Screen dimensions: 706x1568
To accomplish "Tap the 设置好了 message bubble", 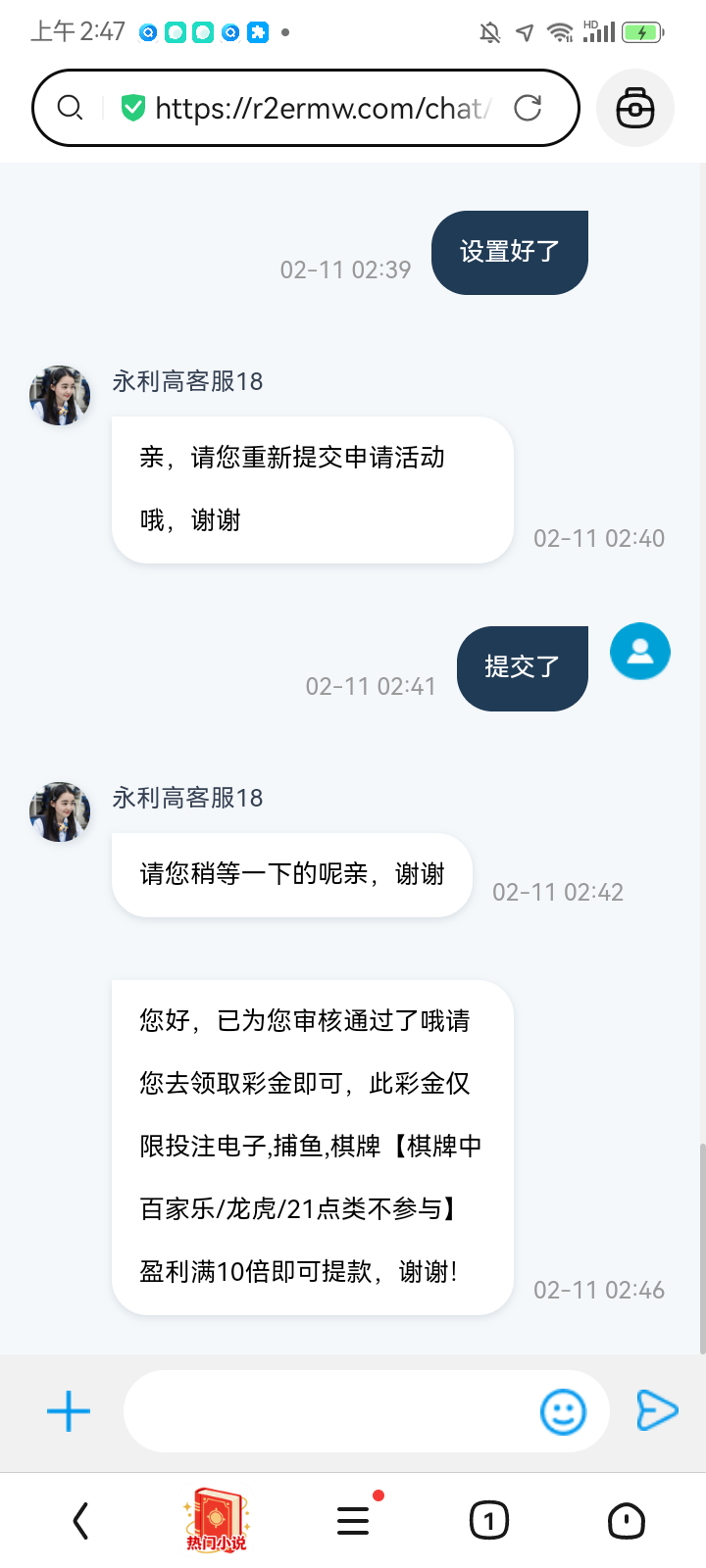I will tap(509, 252).
